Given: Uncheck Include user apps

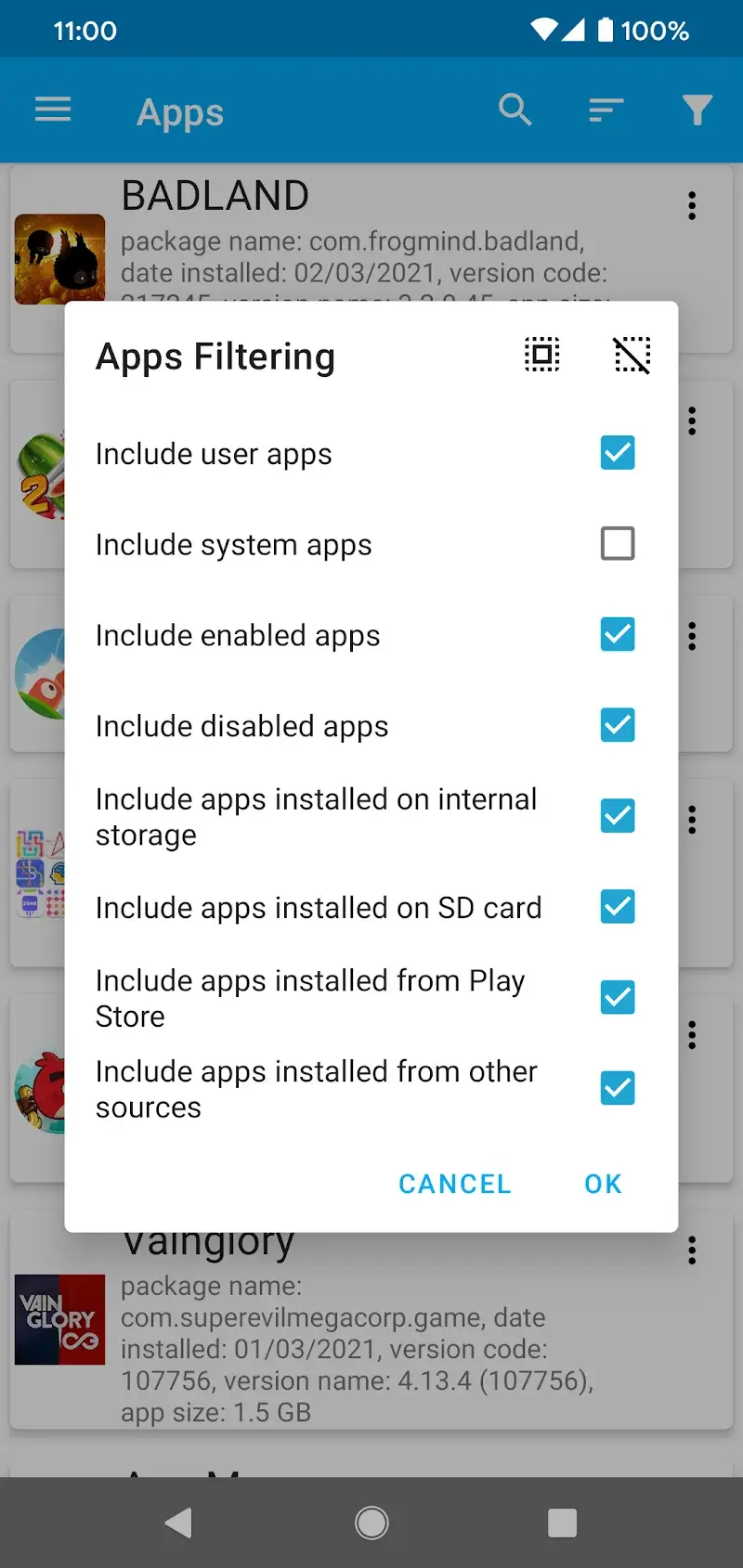Looking at the screenshot, I should pos(617,453).
